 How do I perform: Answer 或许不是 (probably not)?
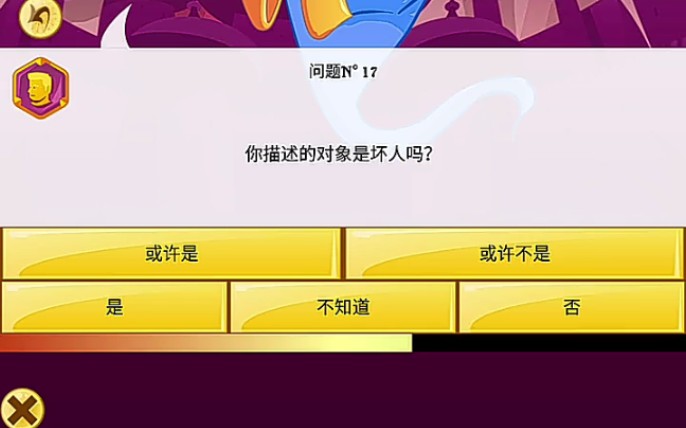(x=514, y=254)
